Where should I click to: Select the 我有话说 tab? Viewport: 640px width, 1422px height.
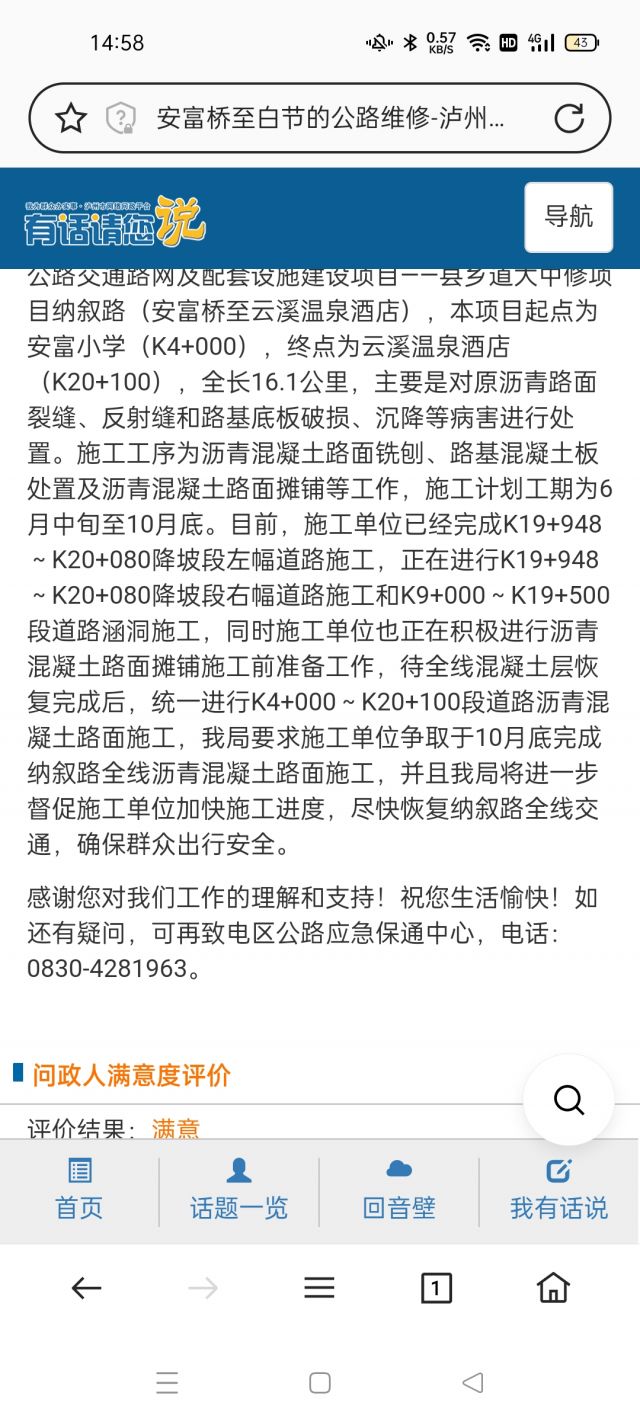click(x=559, y=1191)
